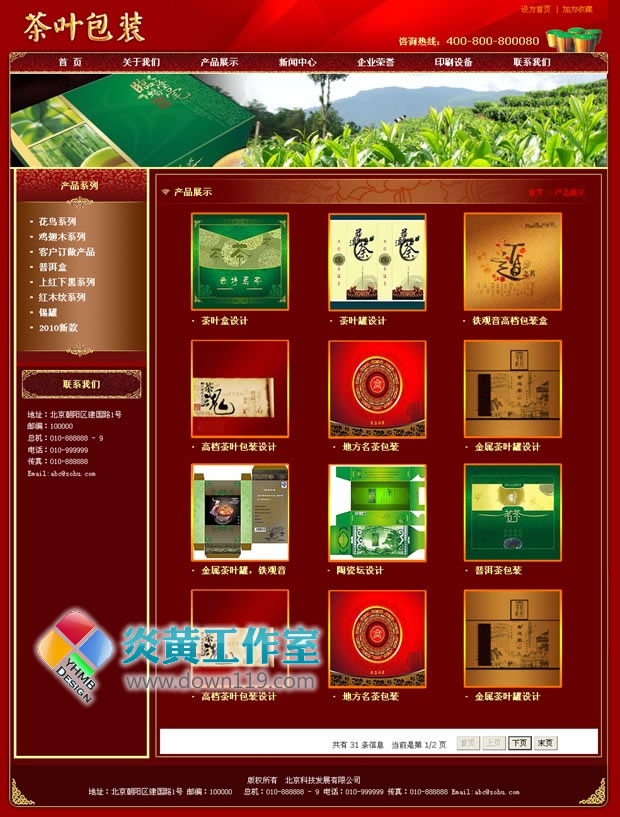Go to the 首页 nav tab

70,62
